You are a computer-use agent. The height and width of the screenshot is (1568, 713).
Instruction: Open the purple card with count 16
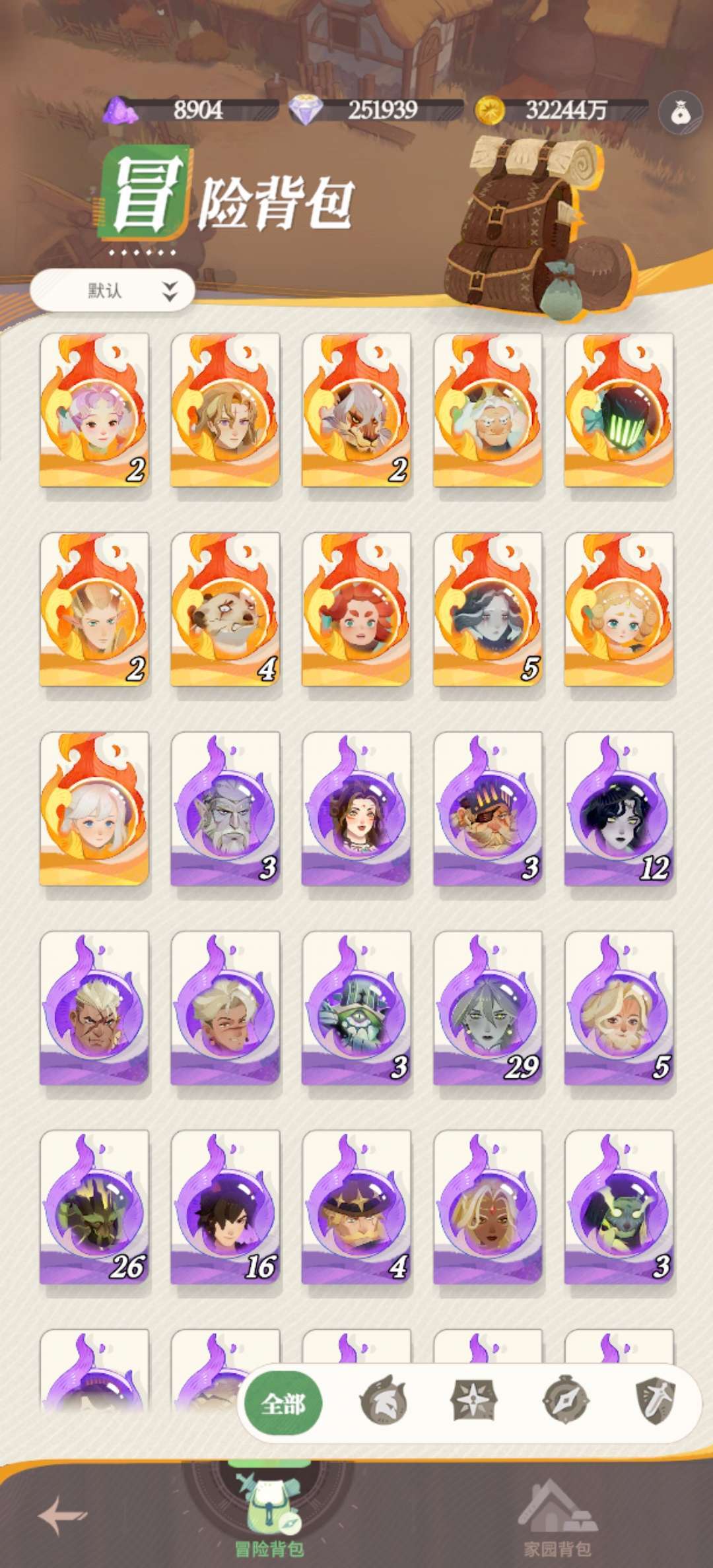click(225, 1207)
